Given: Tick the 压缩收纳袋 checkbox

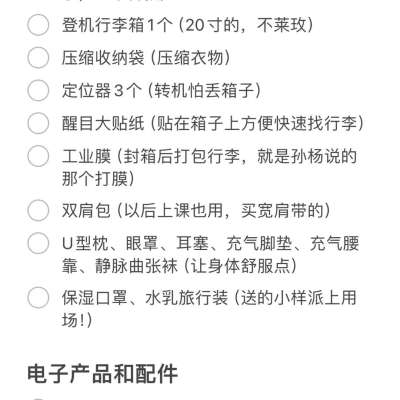Looking at the screenshot, I should 38,58.
